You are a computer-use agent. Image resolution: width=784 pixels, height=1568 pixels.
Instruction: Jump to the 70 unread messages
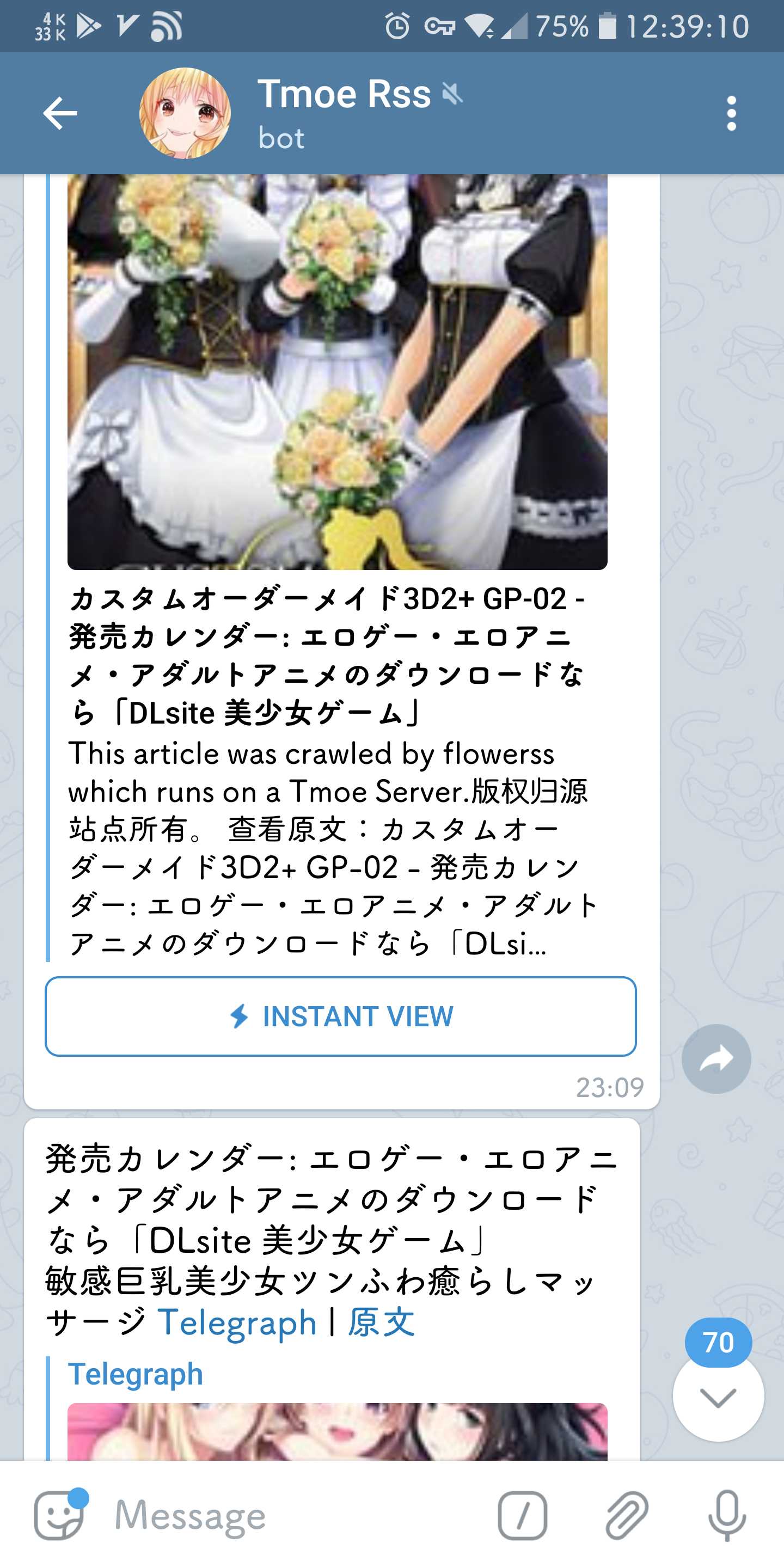718,1396
